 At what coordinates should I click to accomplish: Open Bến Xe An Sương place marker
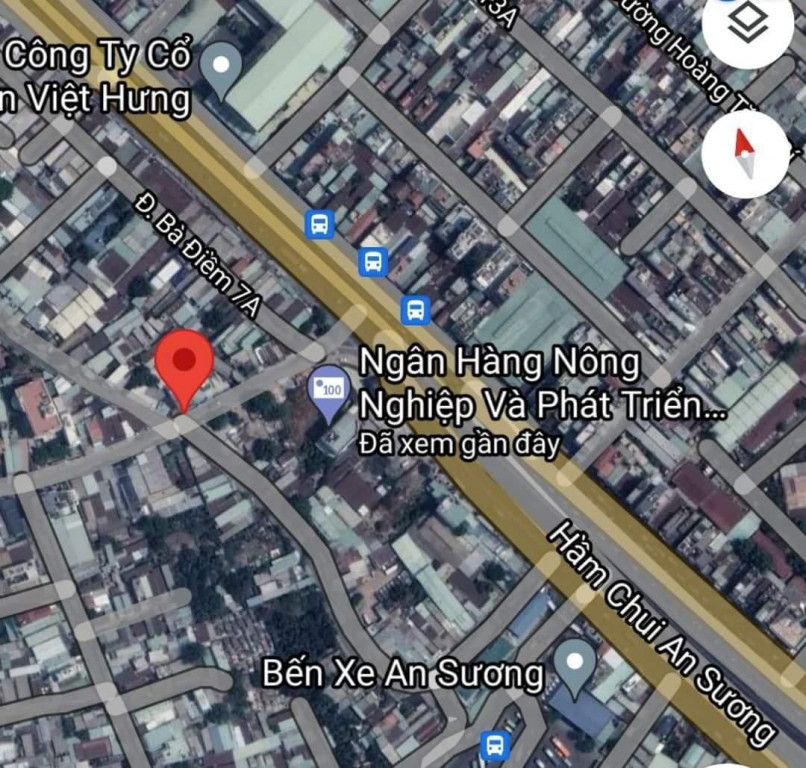click(575, 665)
